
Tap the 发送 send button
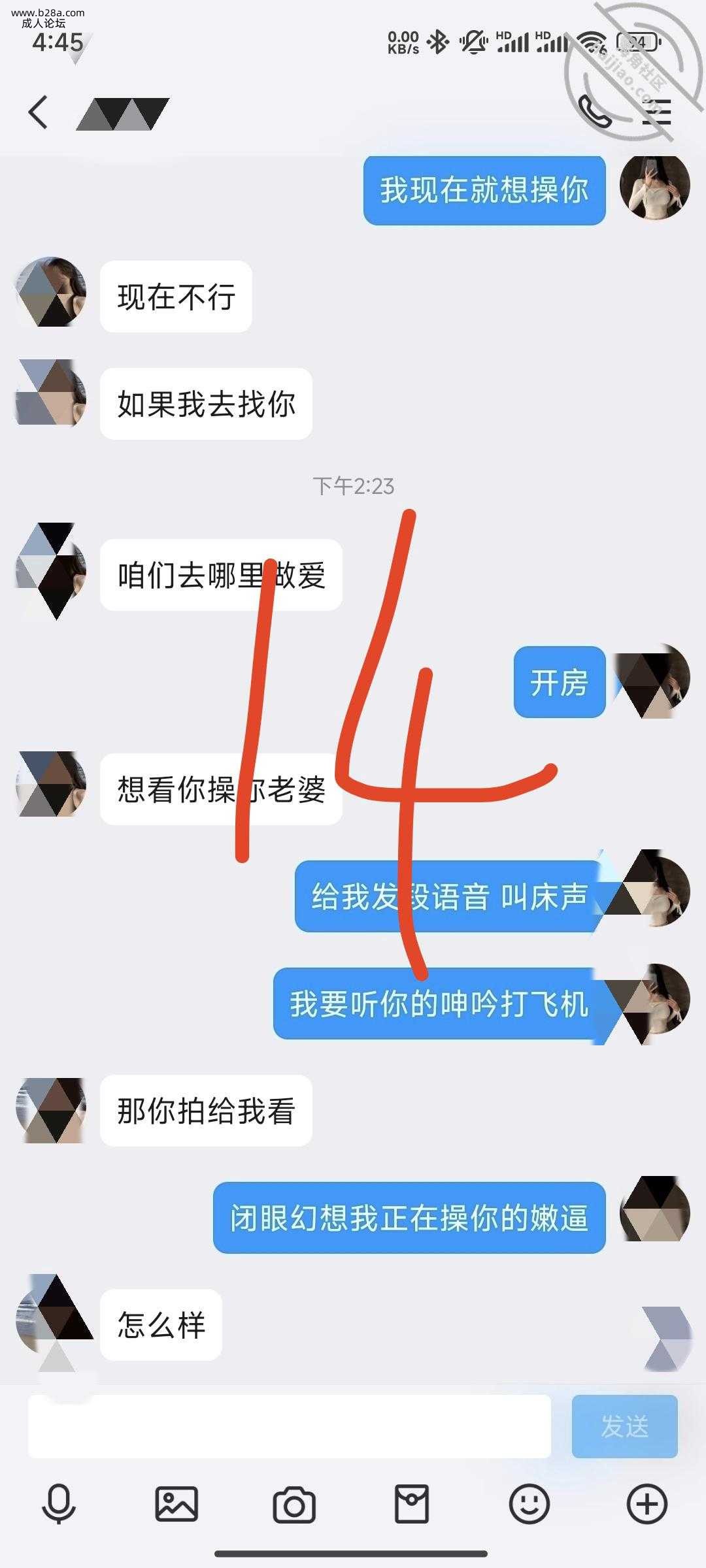(x=624, y=1426)
